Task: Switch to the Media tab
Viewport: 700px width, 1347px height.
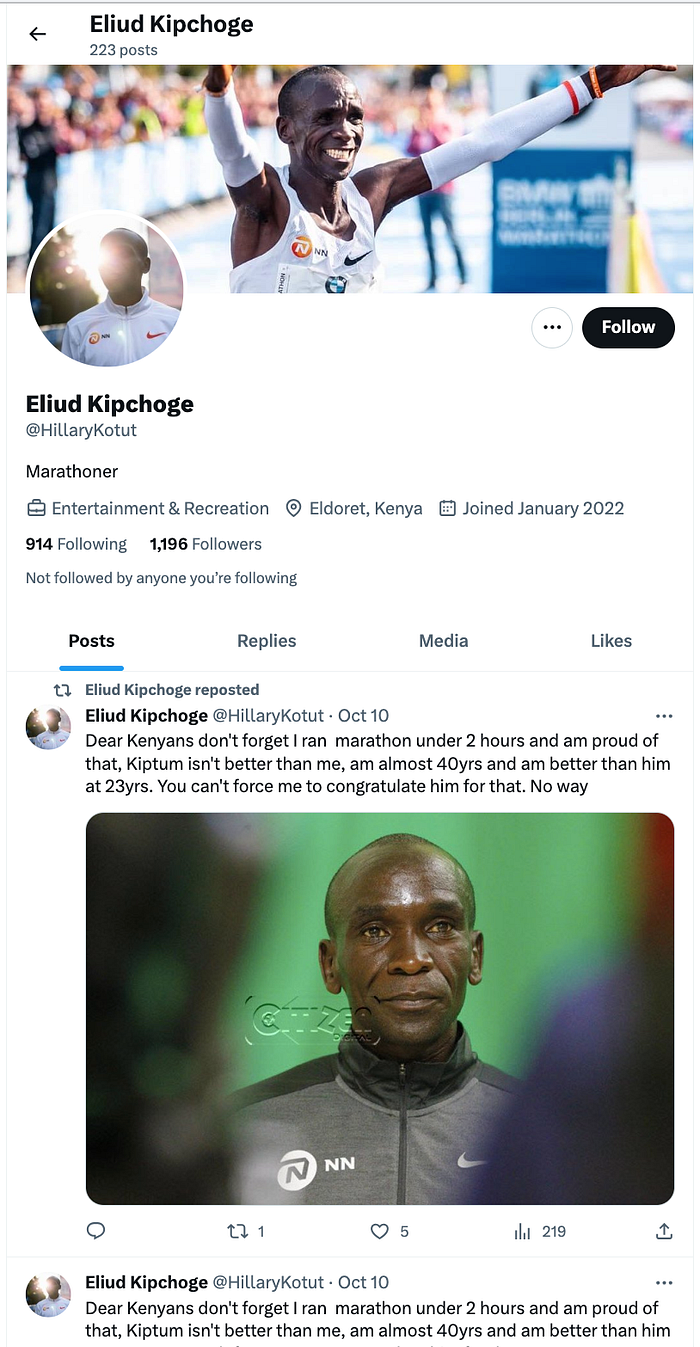Action: click(x=443, y=641)
